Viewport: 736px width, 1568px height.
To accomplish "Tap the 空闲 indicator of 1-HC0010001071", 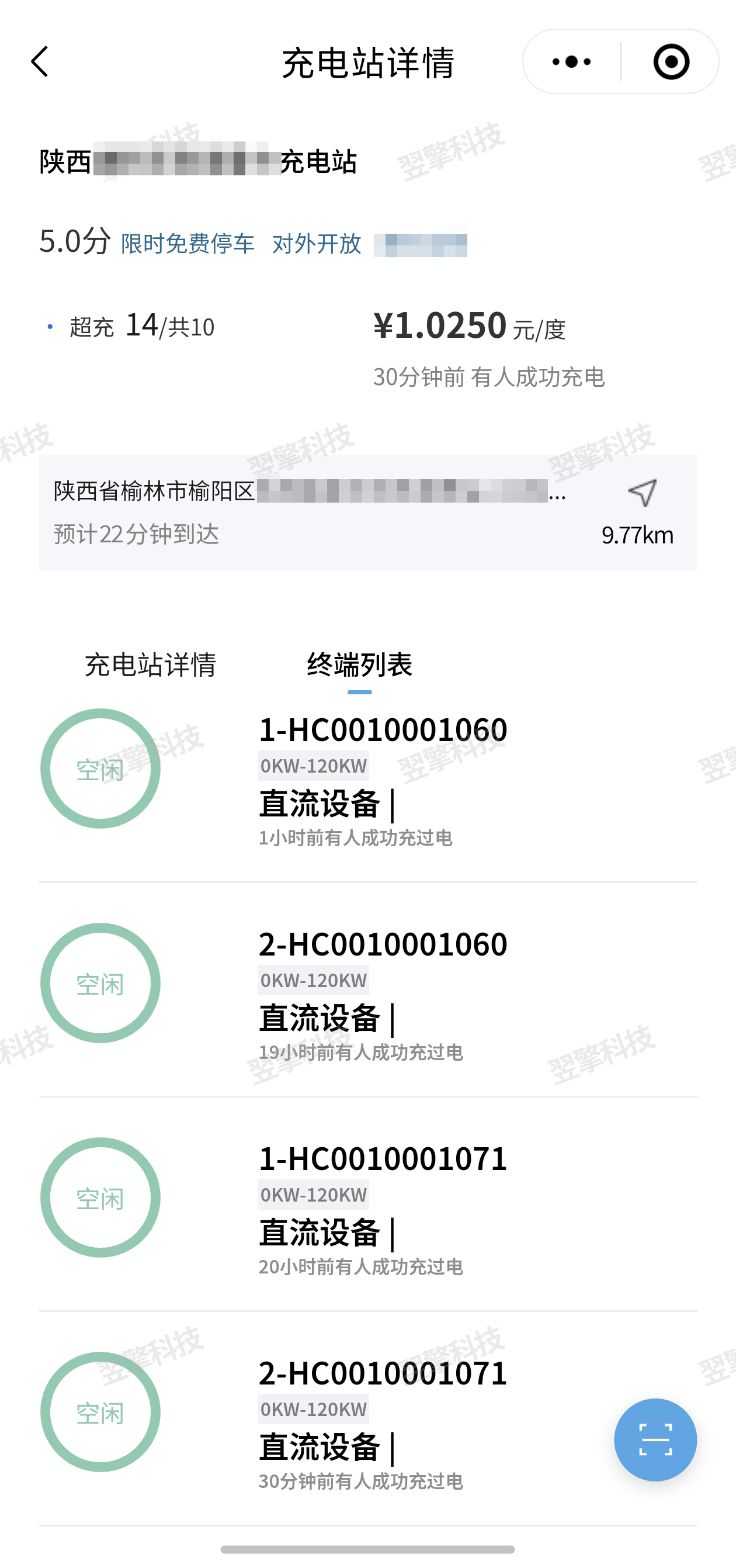I will (102, 1197).
